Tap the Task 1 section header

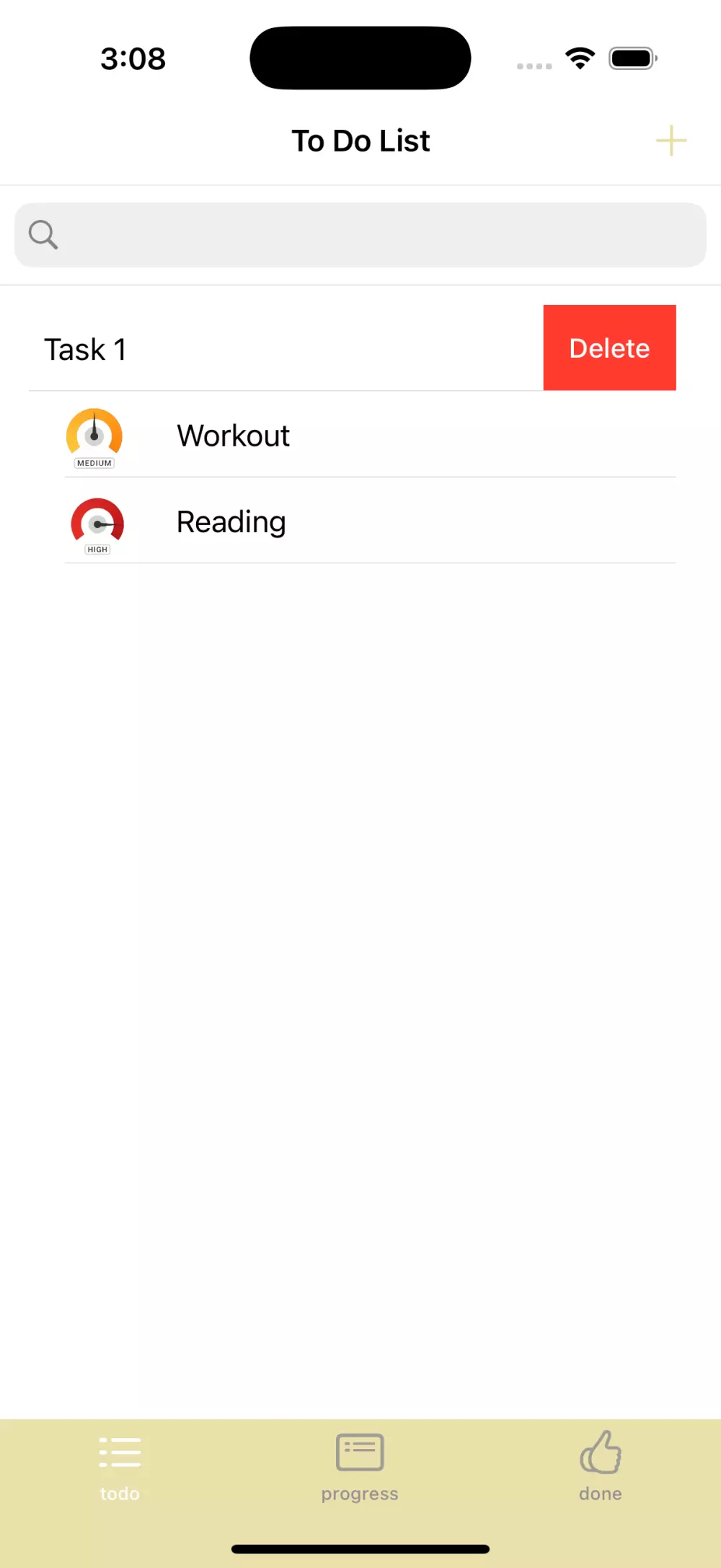coord(85,348)
